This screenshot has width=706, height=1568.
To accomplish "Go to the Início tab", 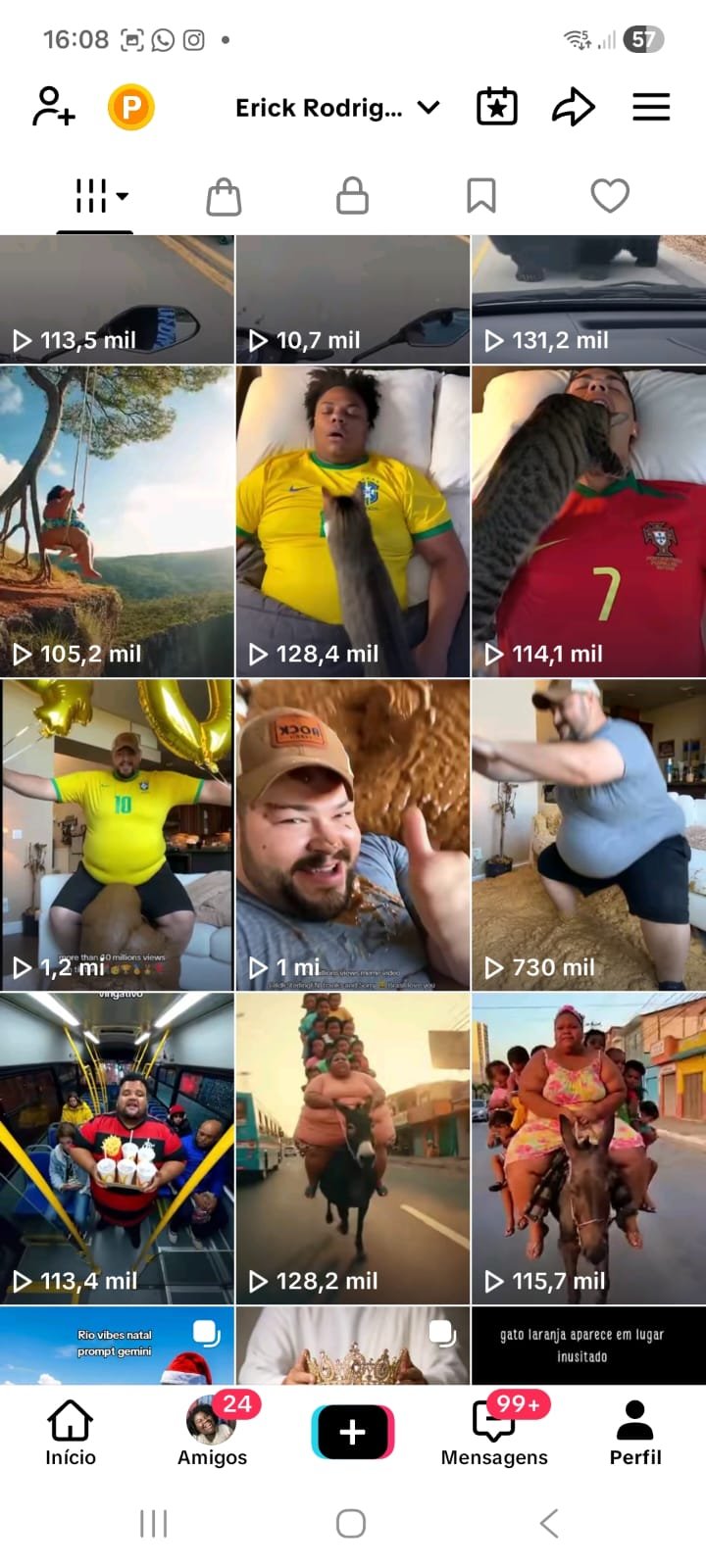I will click(71, 1432).
